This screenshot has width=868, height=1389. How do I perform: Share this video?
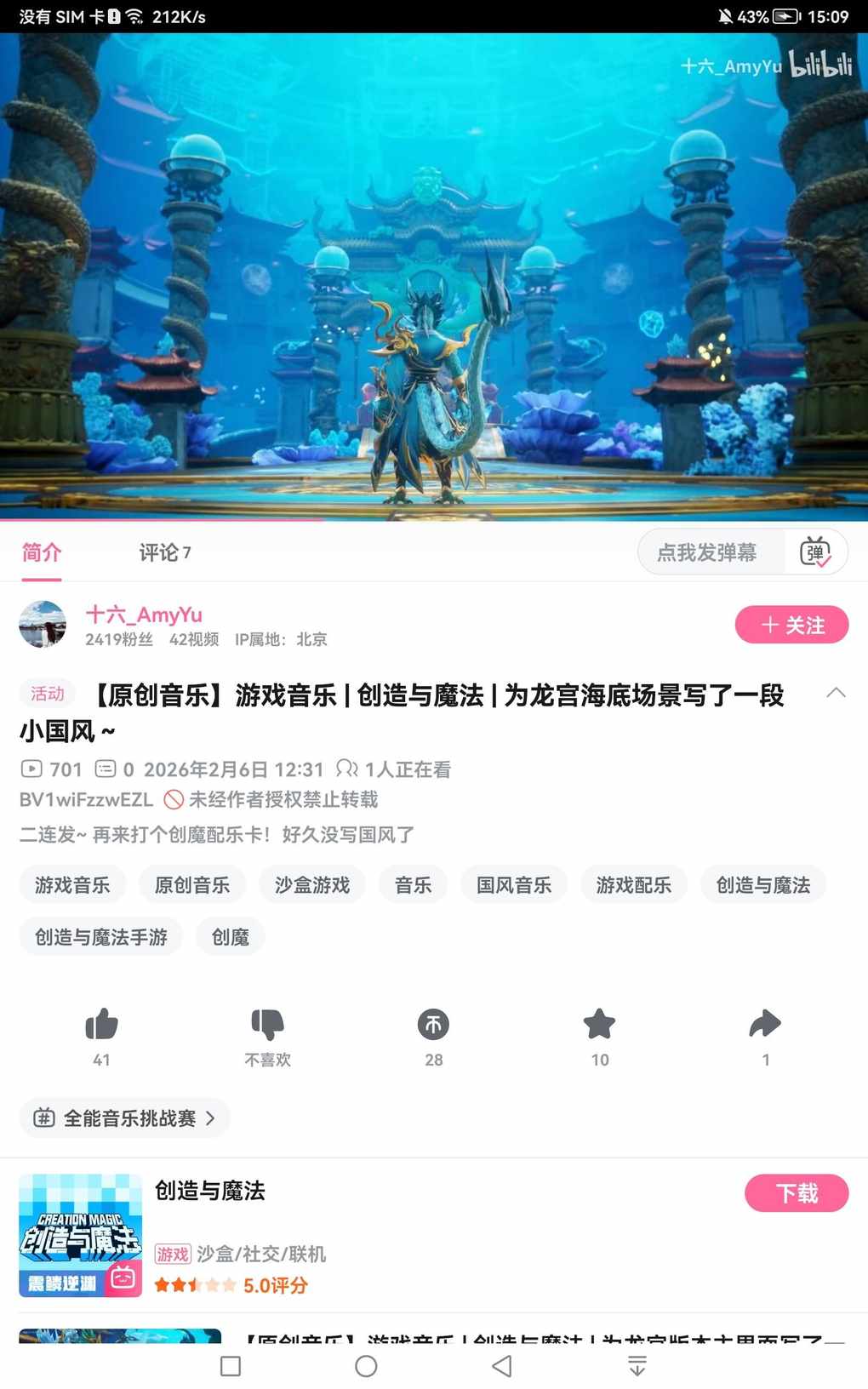765,1025
